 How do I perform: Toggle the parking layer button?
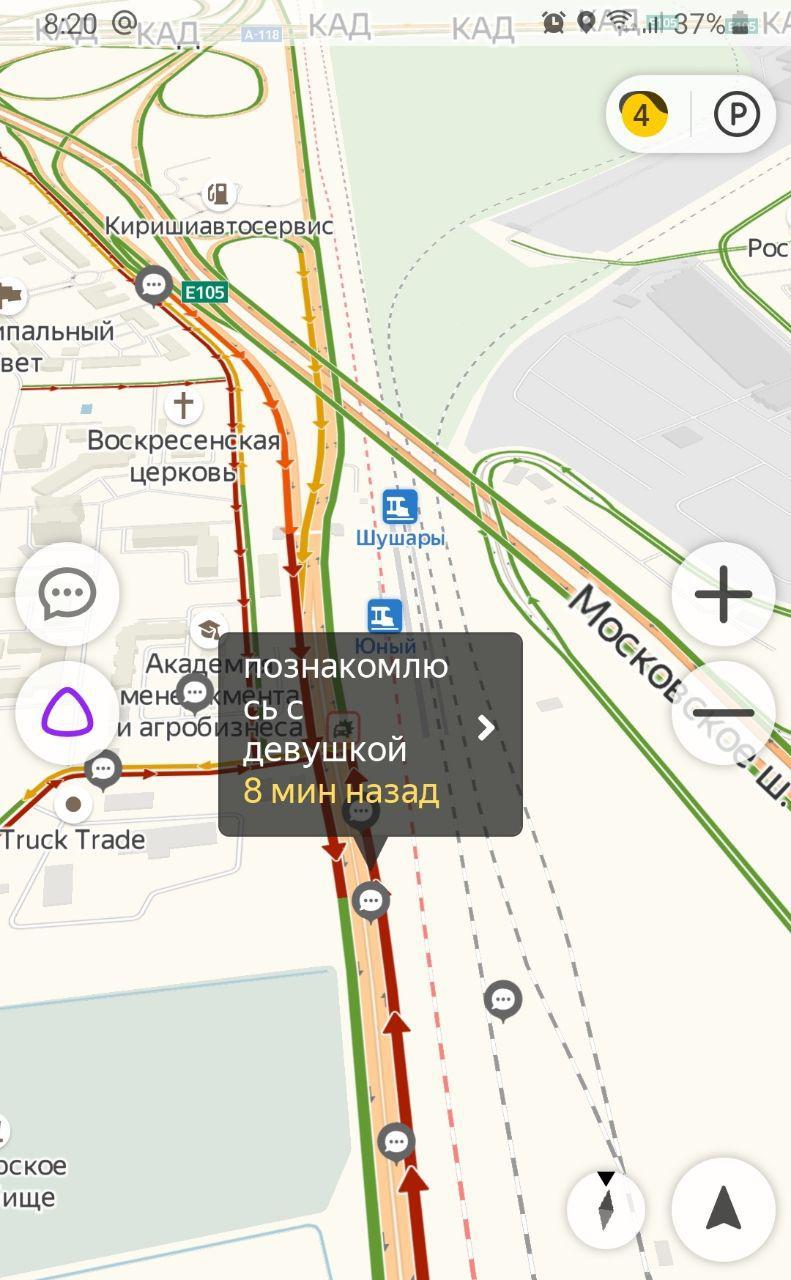(x=737, y=115)
